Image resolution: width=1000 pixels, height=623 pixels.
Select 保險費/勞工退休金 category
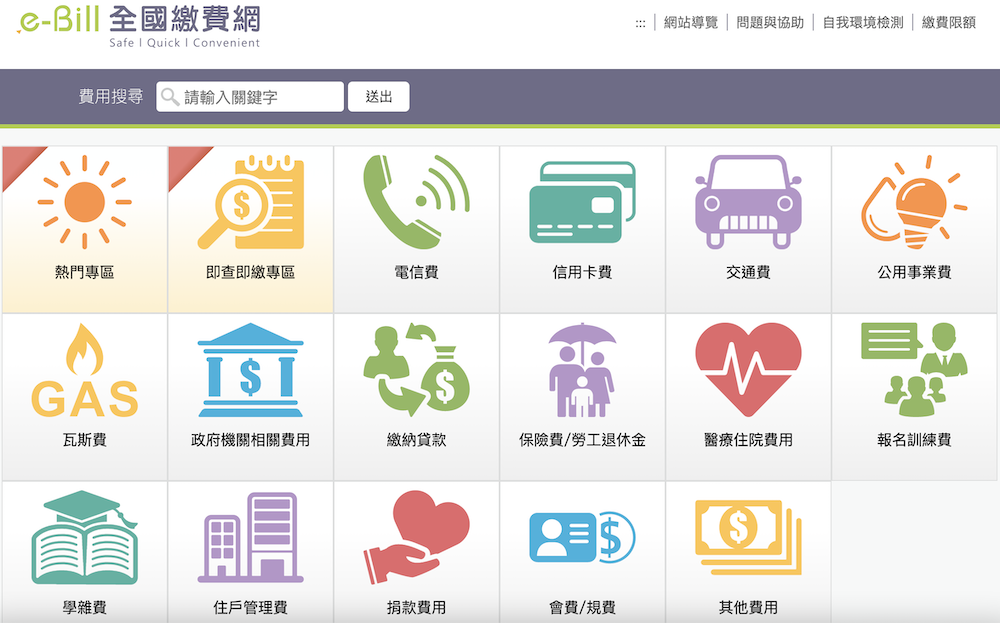pos(582,397)
